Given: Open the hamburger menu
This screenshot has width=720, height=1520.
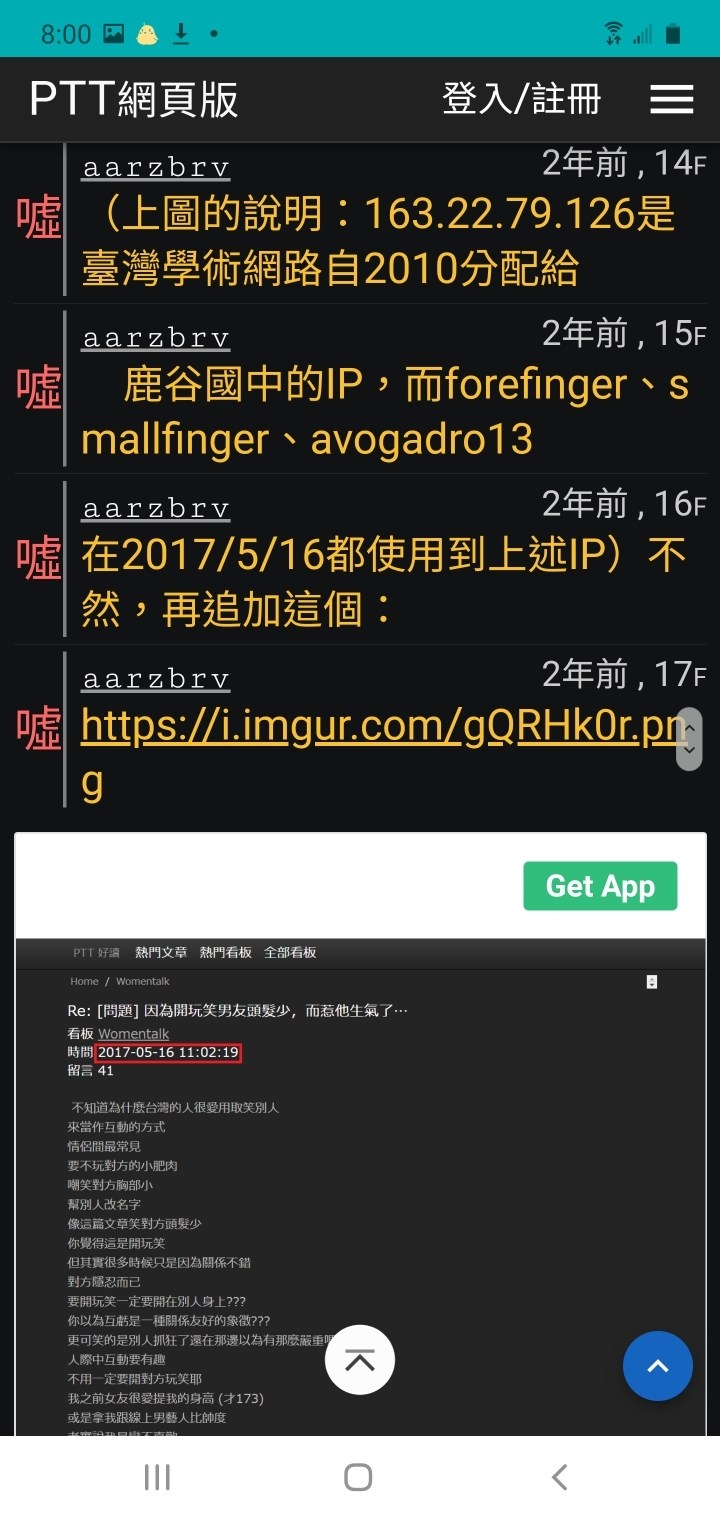Looking at the screenshot, I should click(671, 99).
